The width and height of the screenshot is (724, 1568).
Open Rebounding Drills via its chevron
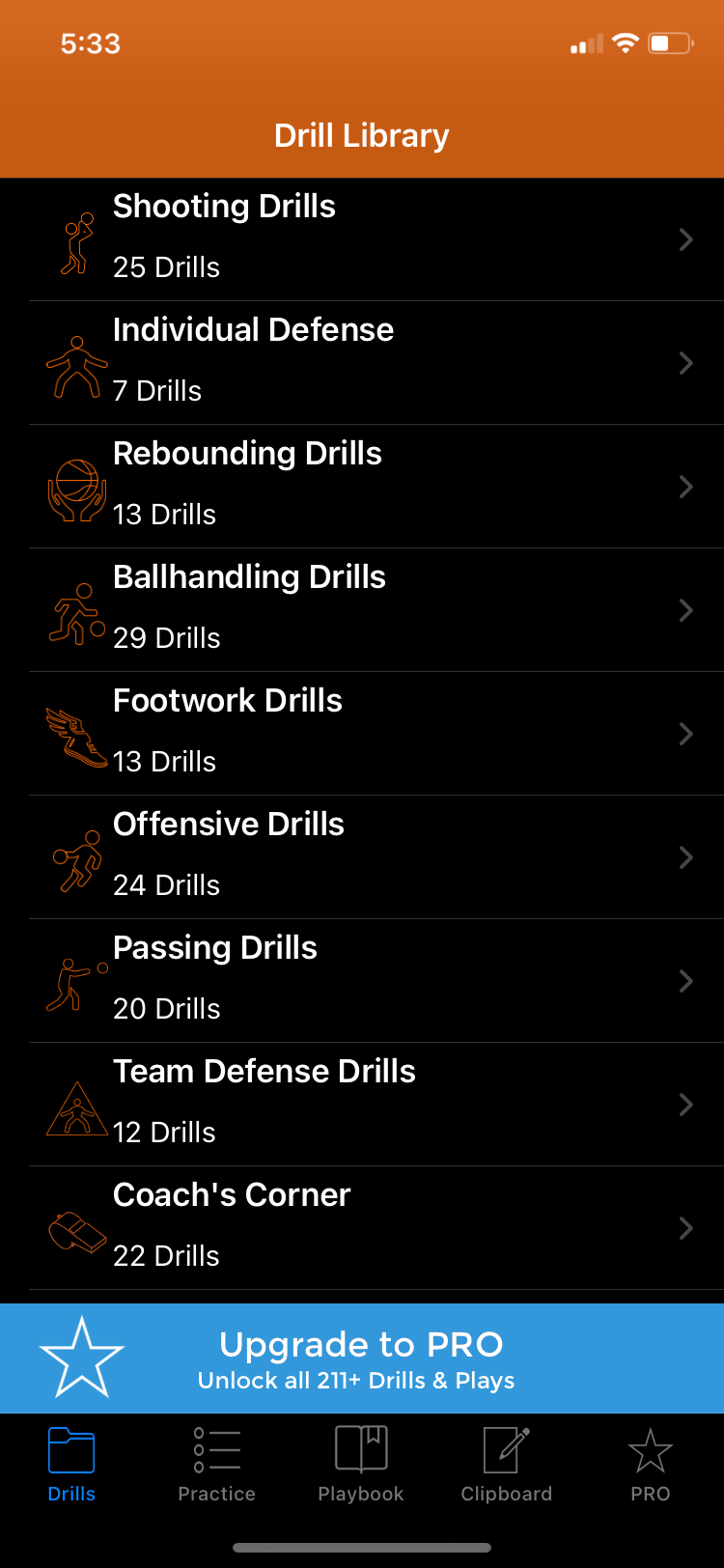pos(685,487)
